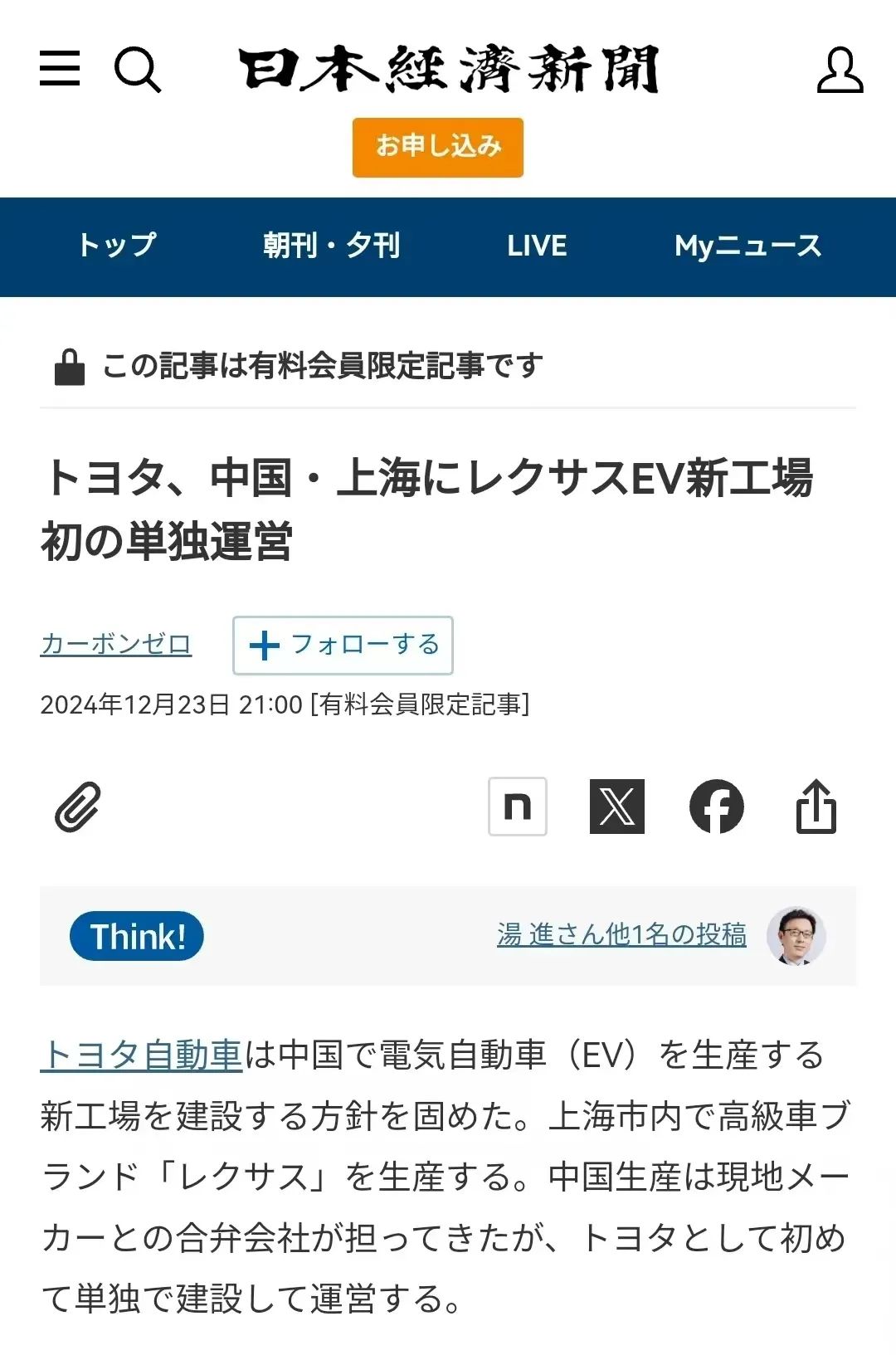Viewport: 896px width, 1355px height.
Task: Clip this article with paperclip icon
Action: [x=78, y=807]
